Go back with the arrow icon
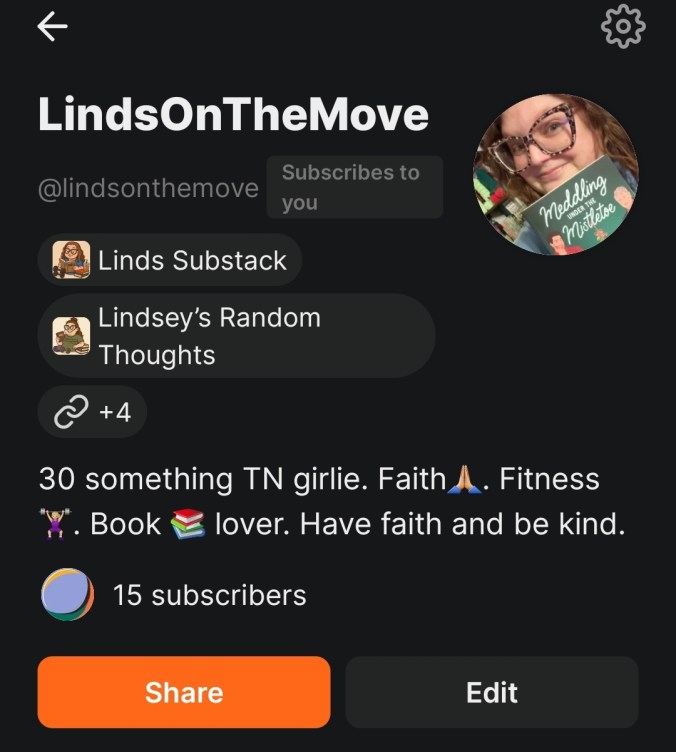Viewport: 676px width, 752px height. pyautogui.click(x=52, y=28)
